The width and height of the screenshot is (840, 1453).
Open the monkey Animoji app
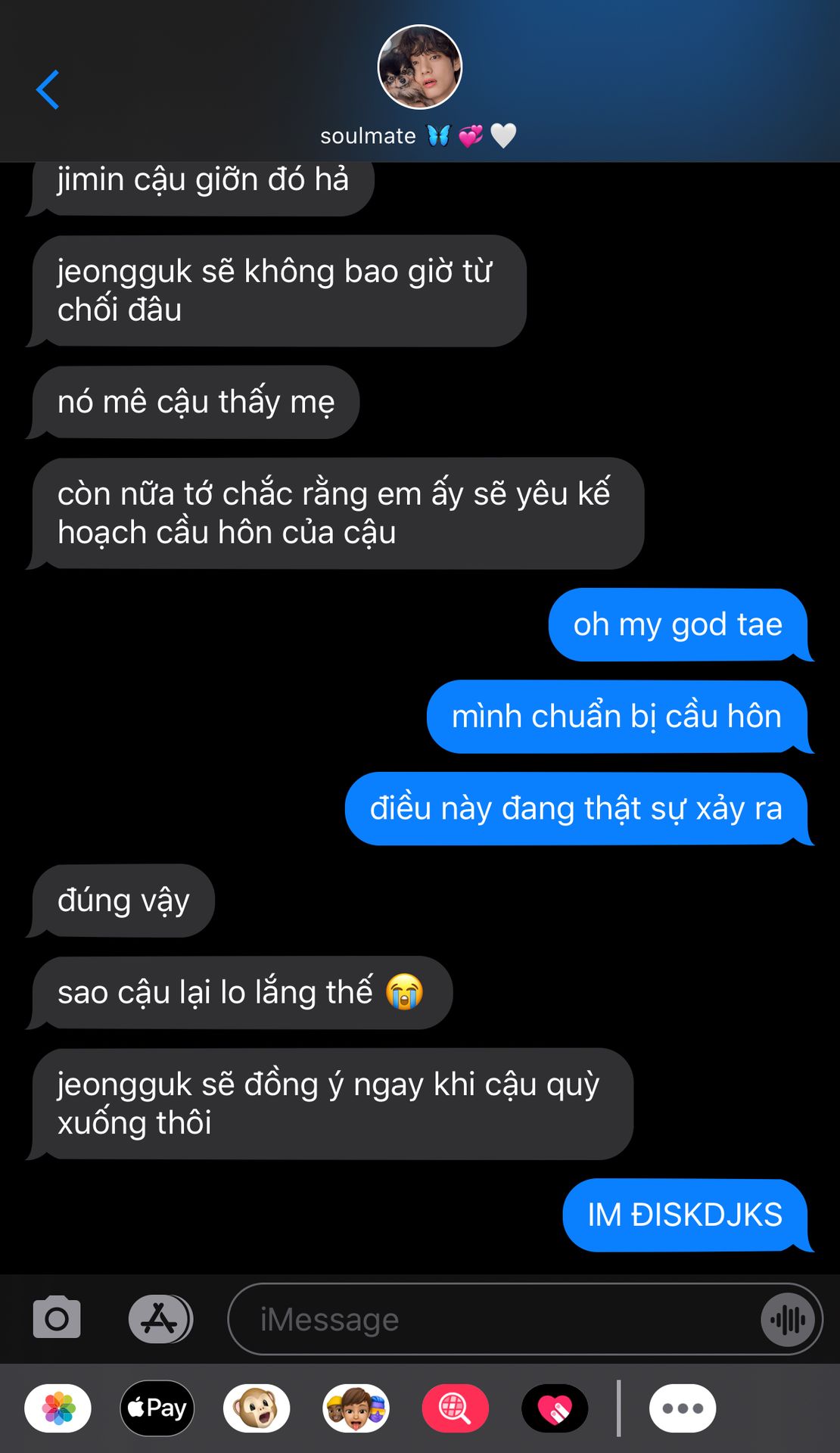coord(257,1408)
